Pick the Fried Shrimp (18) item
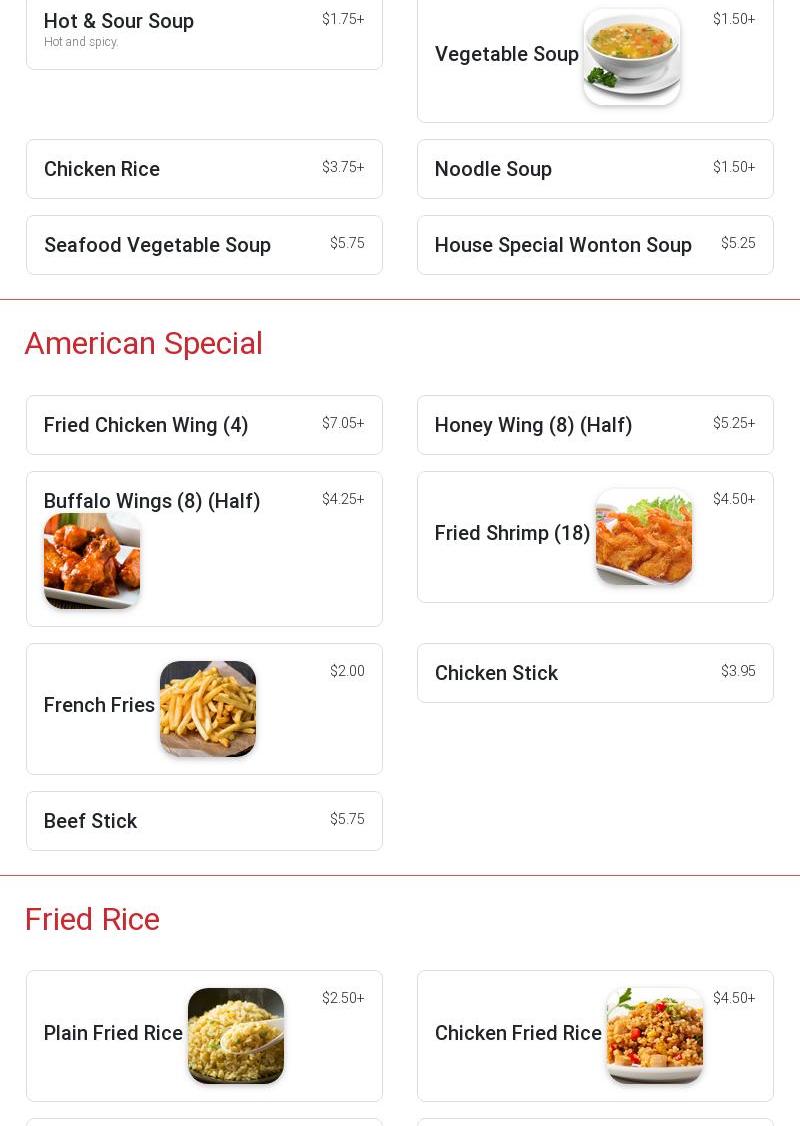This screenshot has height=1126, width=800. coord(595,536)
